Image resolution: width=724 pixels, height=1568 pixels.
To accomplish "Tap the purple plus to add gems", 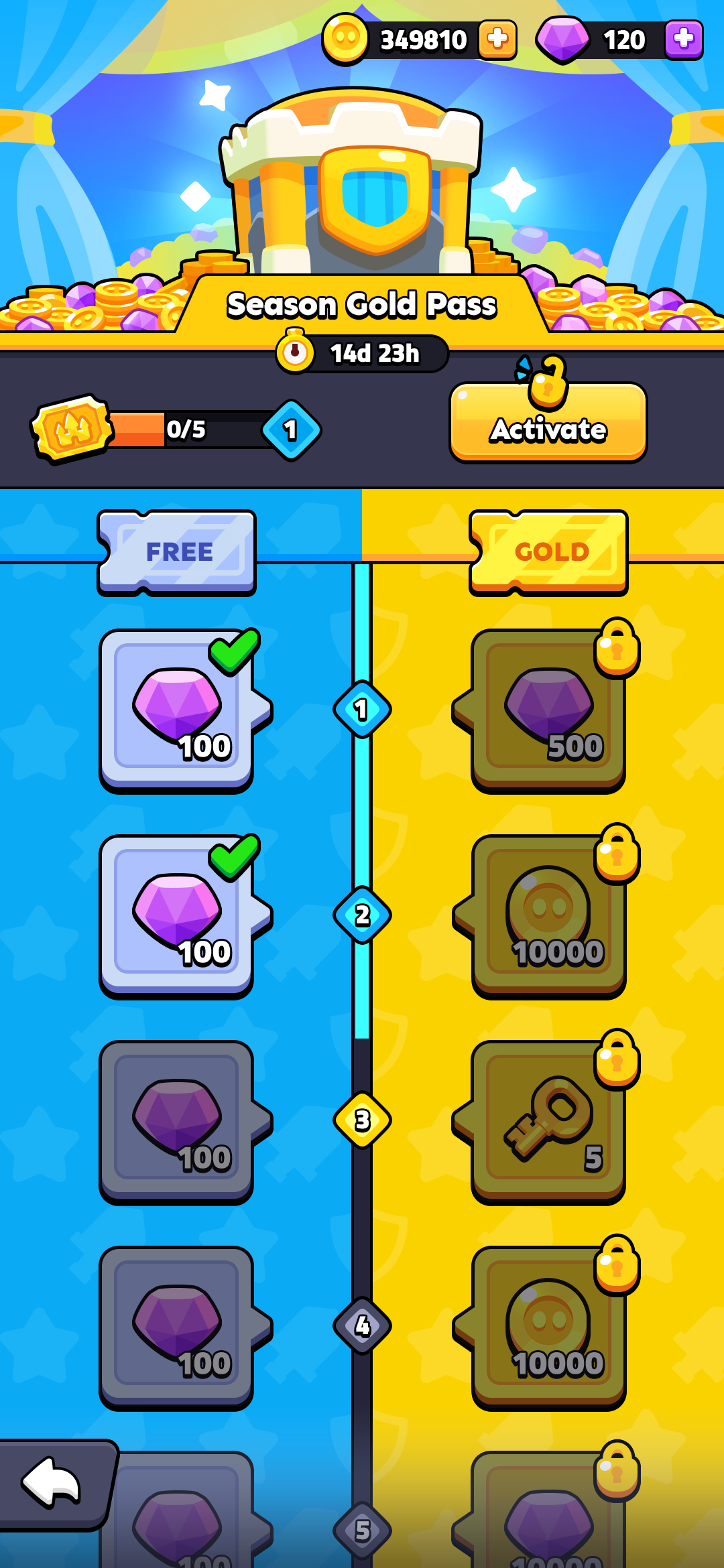I will [684, 40].
